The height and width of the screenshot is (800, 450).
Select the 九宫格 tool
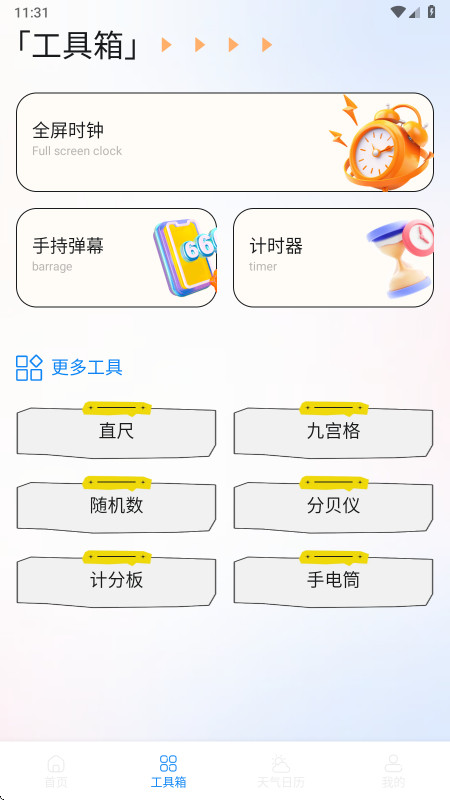[334, 430]
